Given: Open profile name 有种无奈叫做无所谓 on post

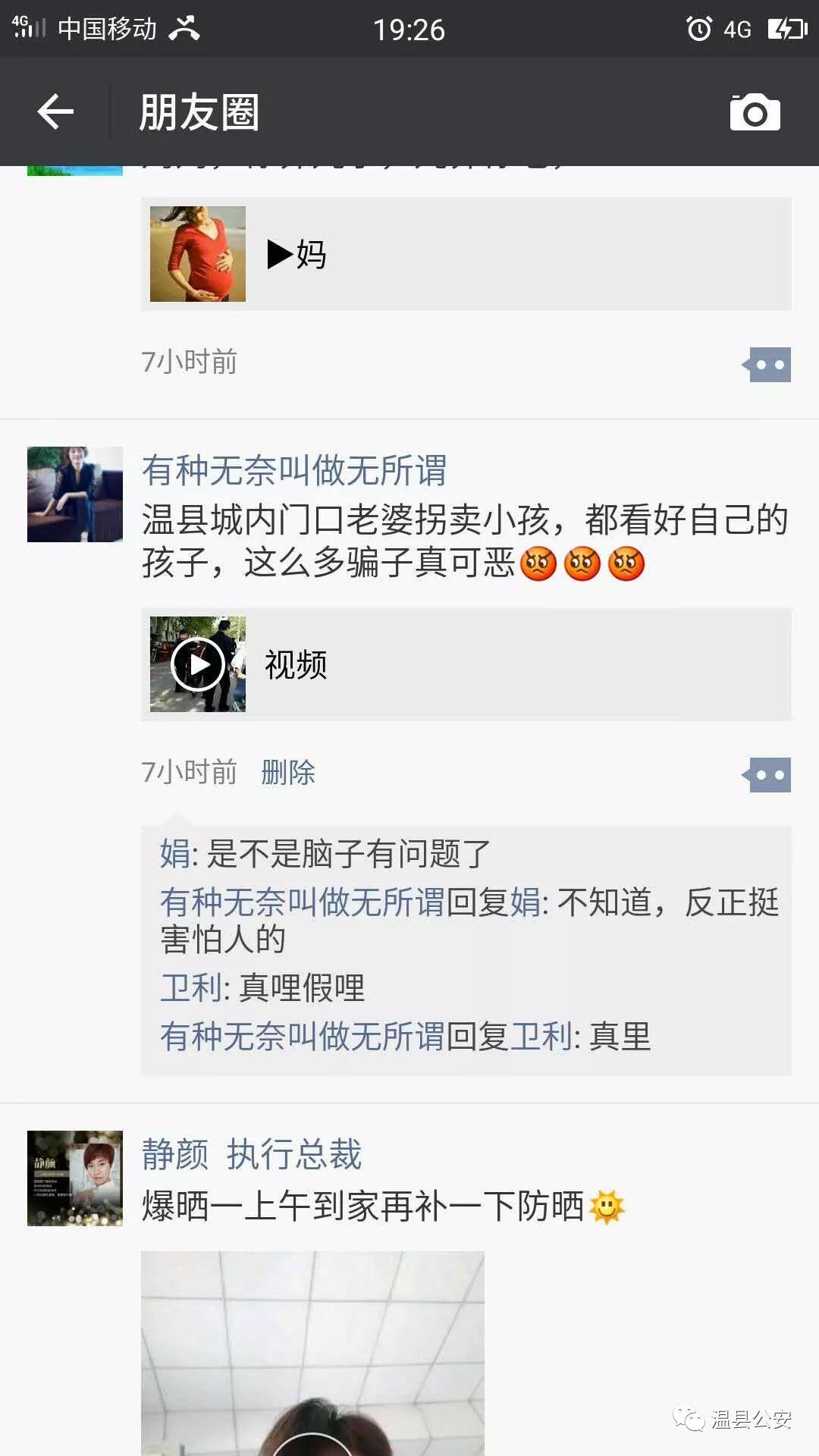Looking at the screenshot, I should click(294, 470).
